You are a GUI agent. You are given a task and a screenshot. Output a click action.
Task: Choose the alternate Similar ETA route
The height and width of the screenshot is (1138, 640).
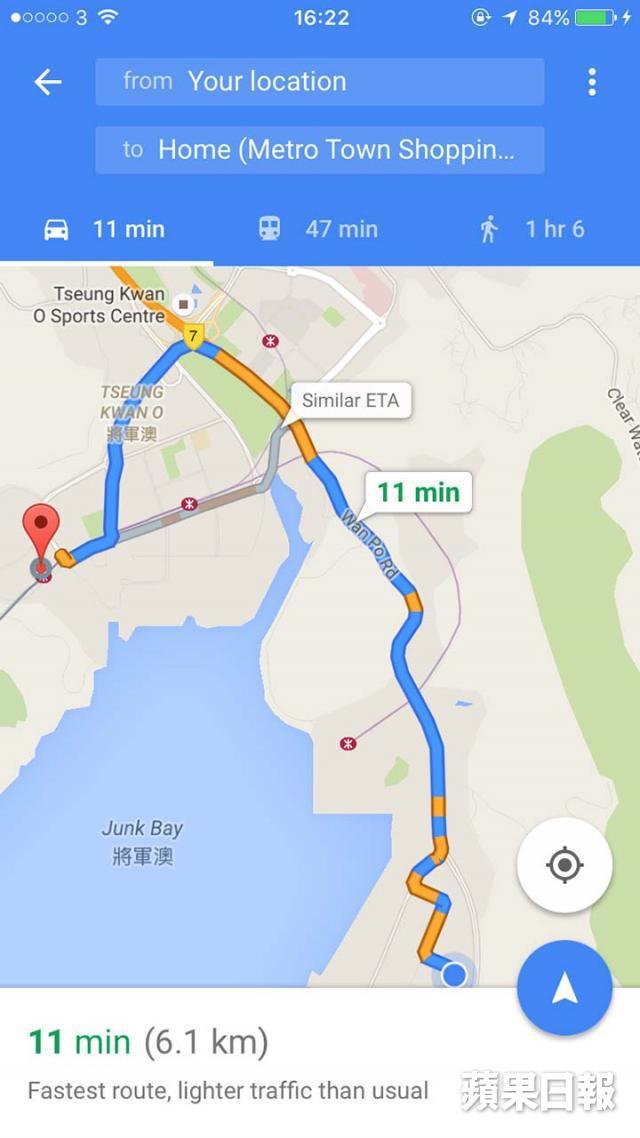pyautogui.click(x=350, y=401)
